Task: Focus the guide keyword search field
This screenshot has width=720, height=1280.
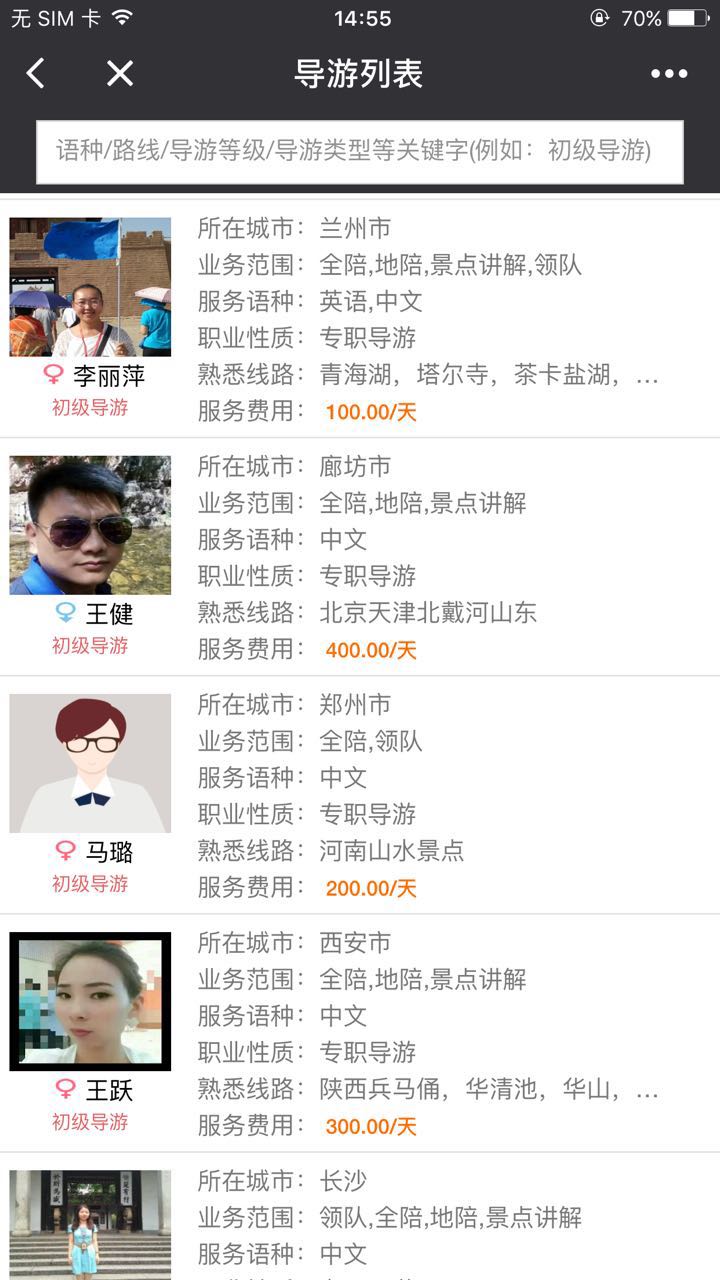Action: [360, 152]
